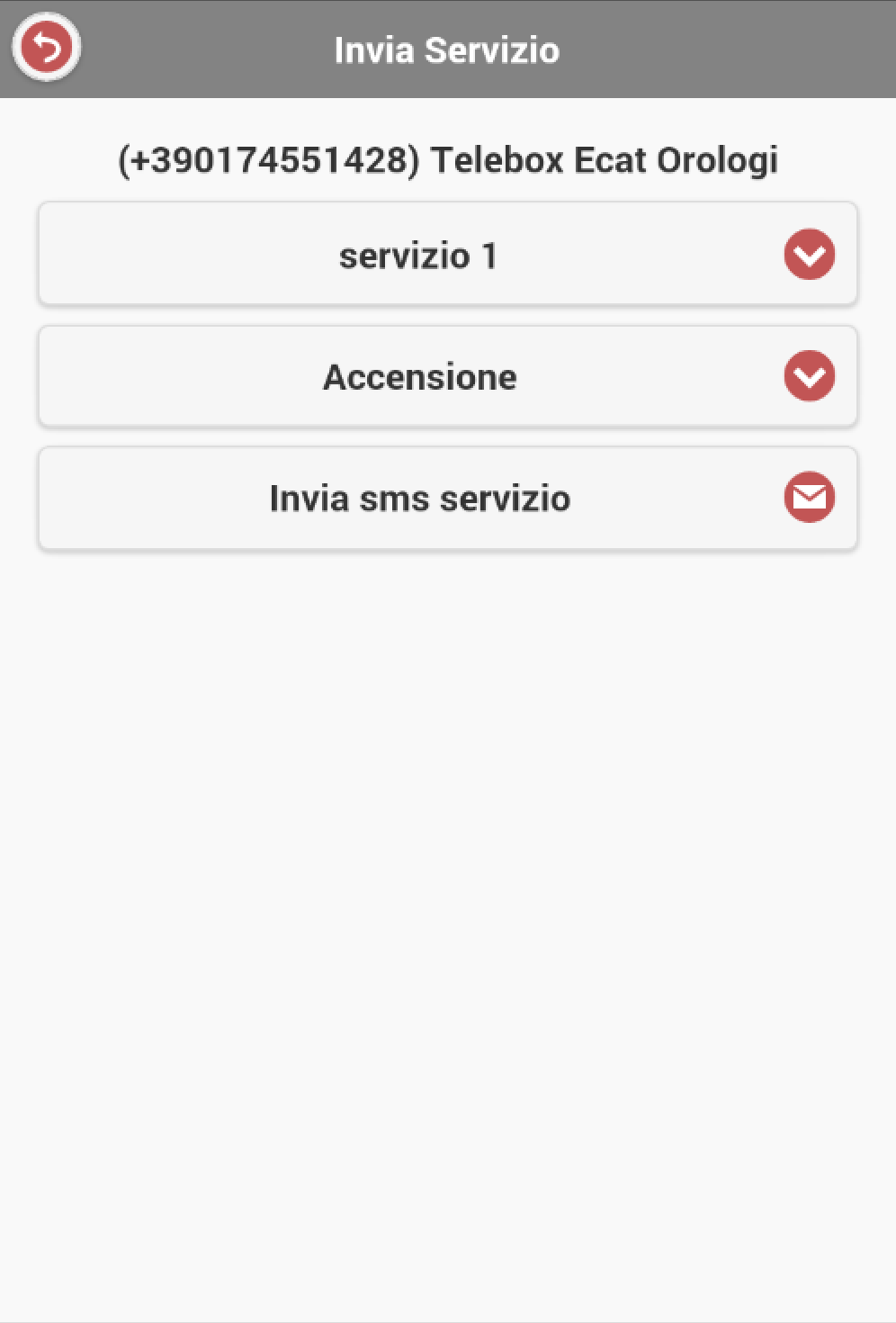Go back using the red return arrow
The width and height of the screenshot is (896, 1323).
click(x=46, y=47)
